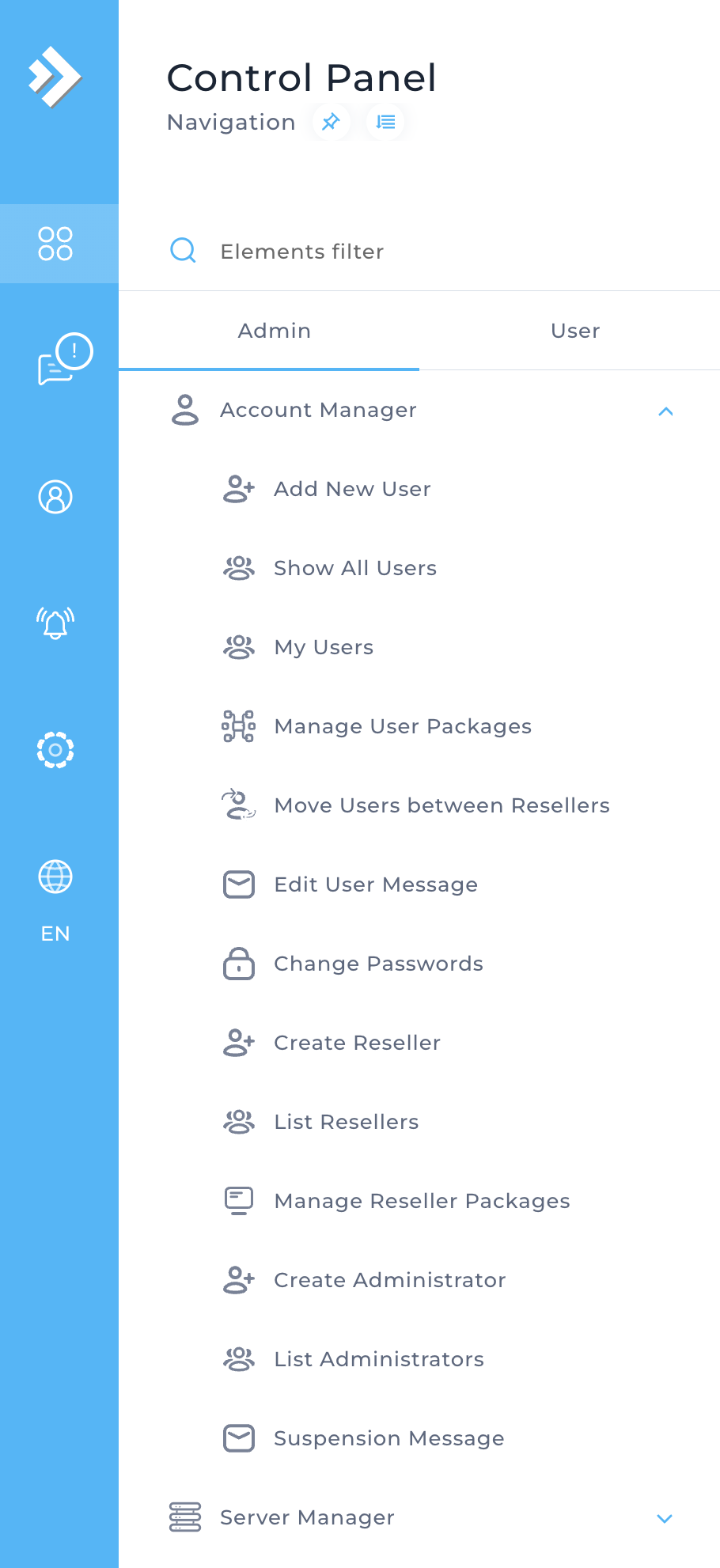Tap the pin navigation icon

pyautogui.click(x=331, y=122)
